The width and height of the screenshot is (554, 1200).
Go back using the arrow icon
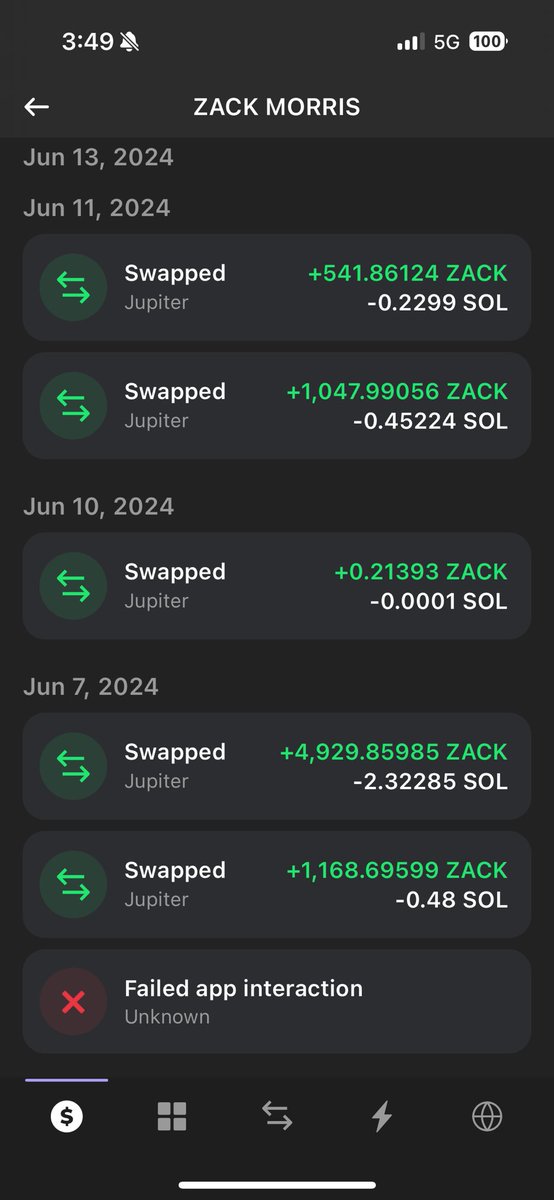point(37,107)
